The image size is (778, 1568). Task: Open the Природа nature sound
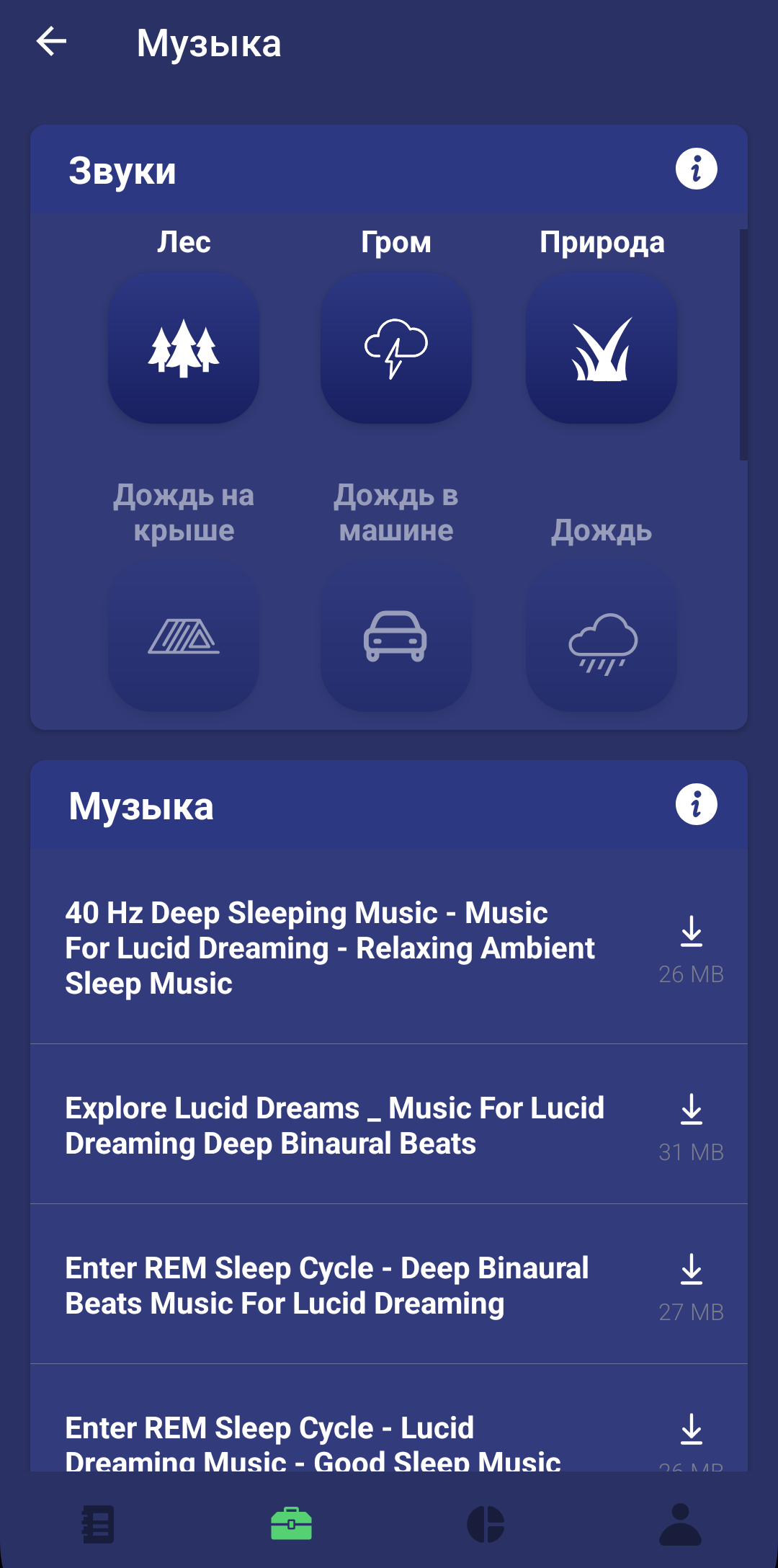click(602, 348)
